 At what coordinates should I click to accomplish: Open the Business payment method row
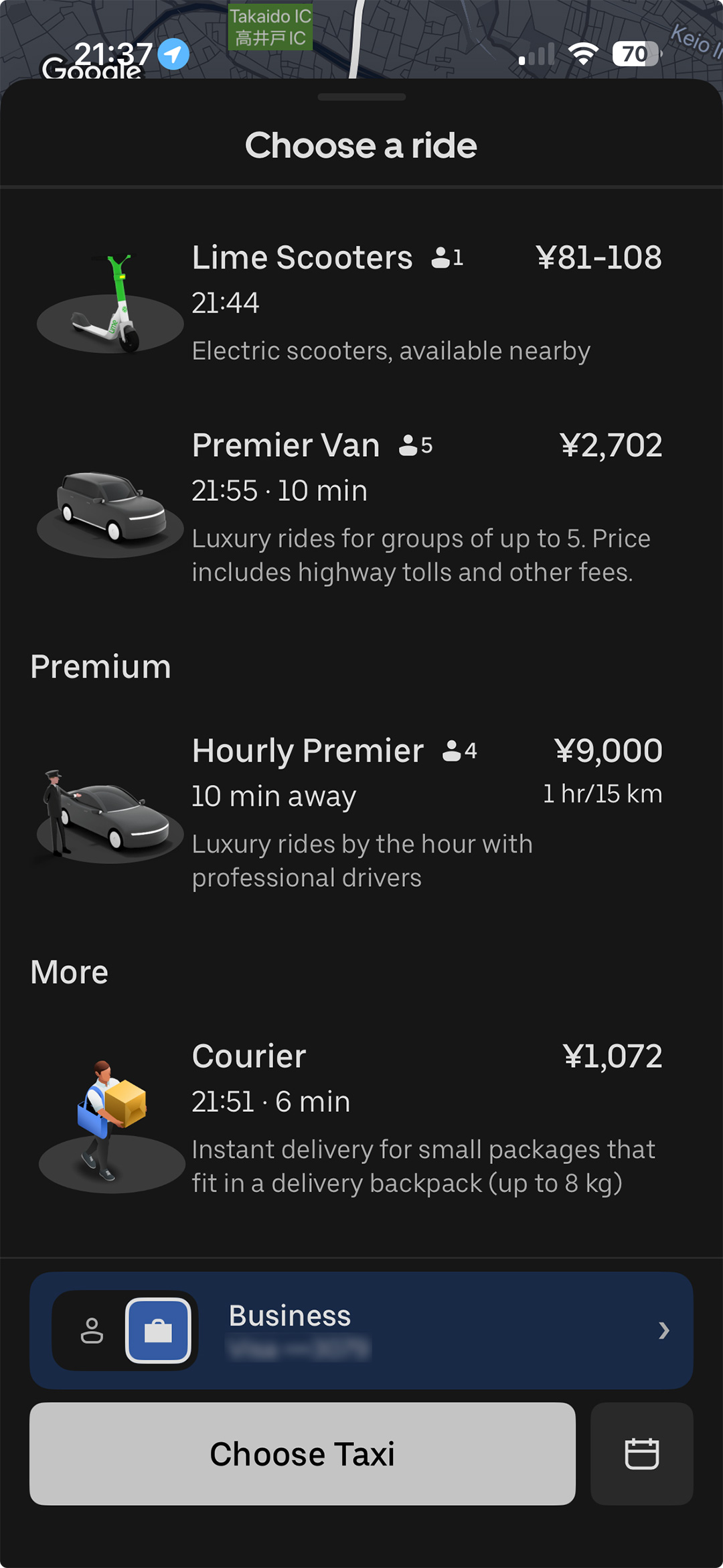(361, 1330)
